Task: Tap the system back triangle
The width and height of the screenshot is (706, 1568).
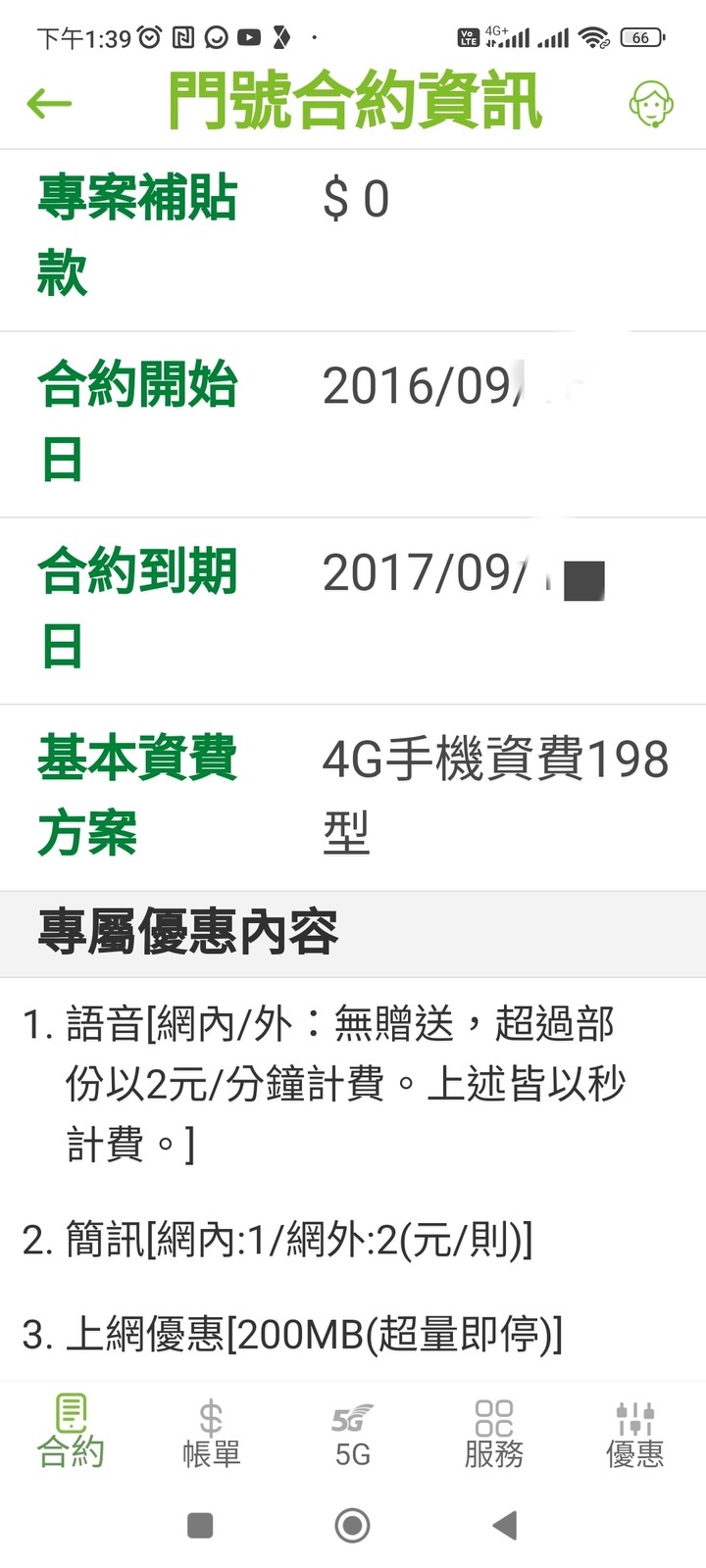Action: (x=504, y=1525)
